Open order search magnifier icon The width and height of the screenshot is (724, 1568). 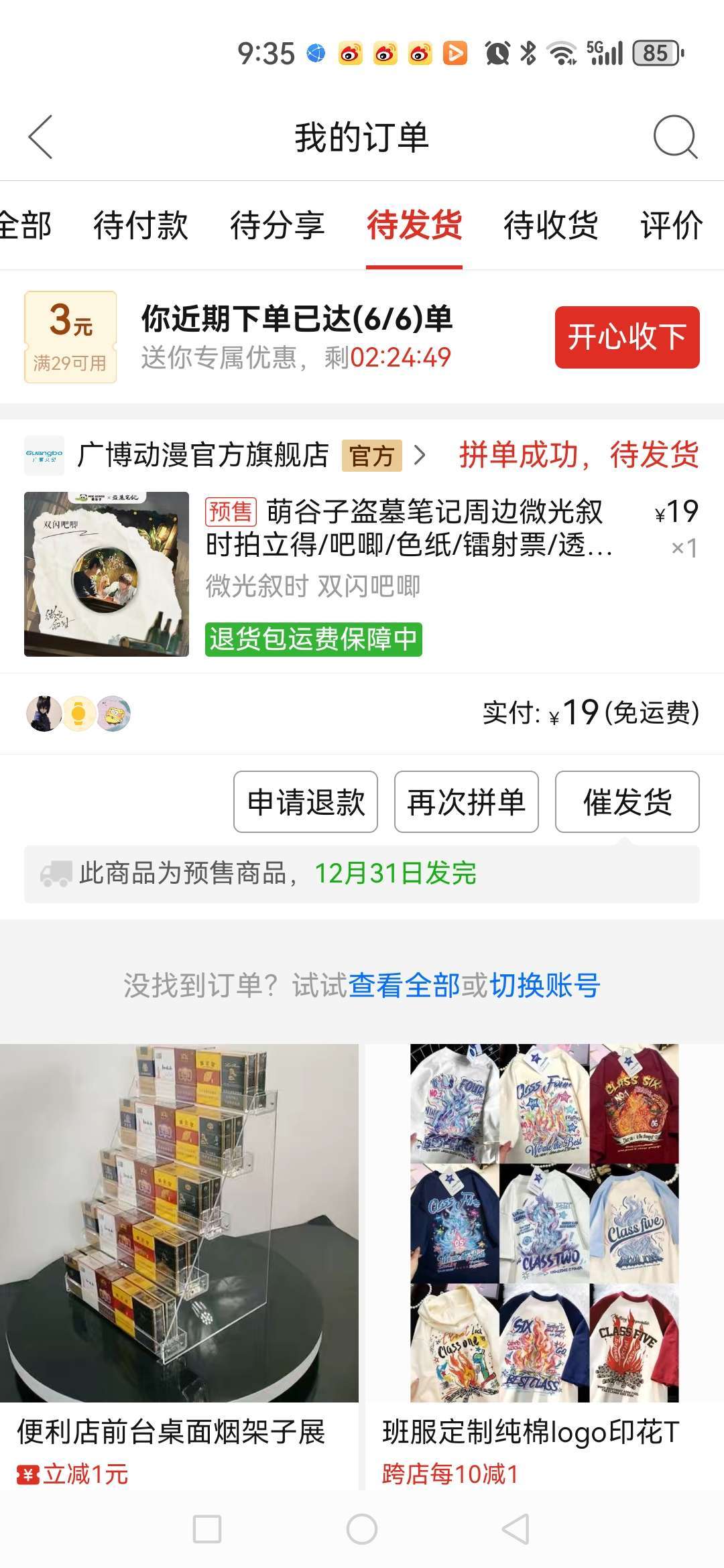675,137
